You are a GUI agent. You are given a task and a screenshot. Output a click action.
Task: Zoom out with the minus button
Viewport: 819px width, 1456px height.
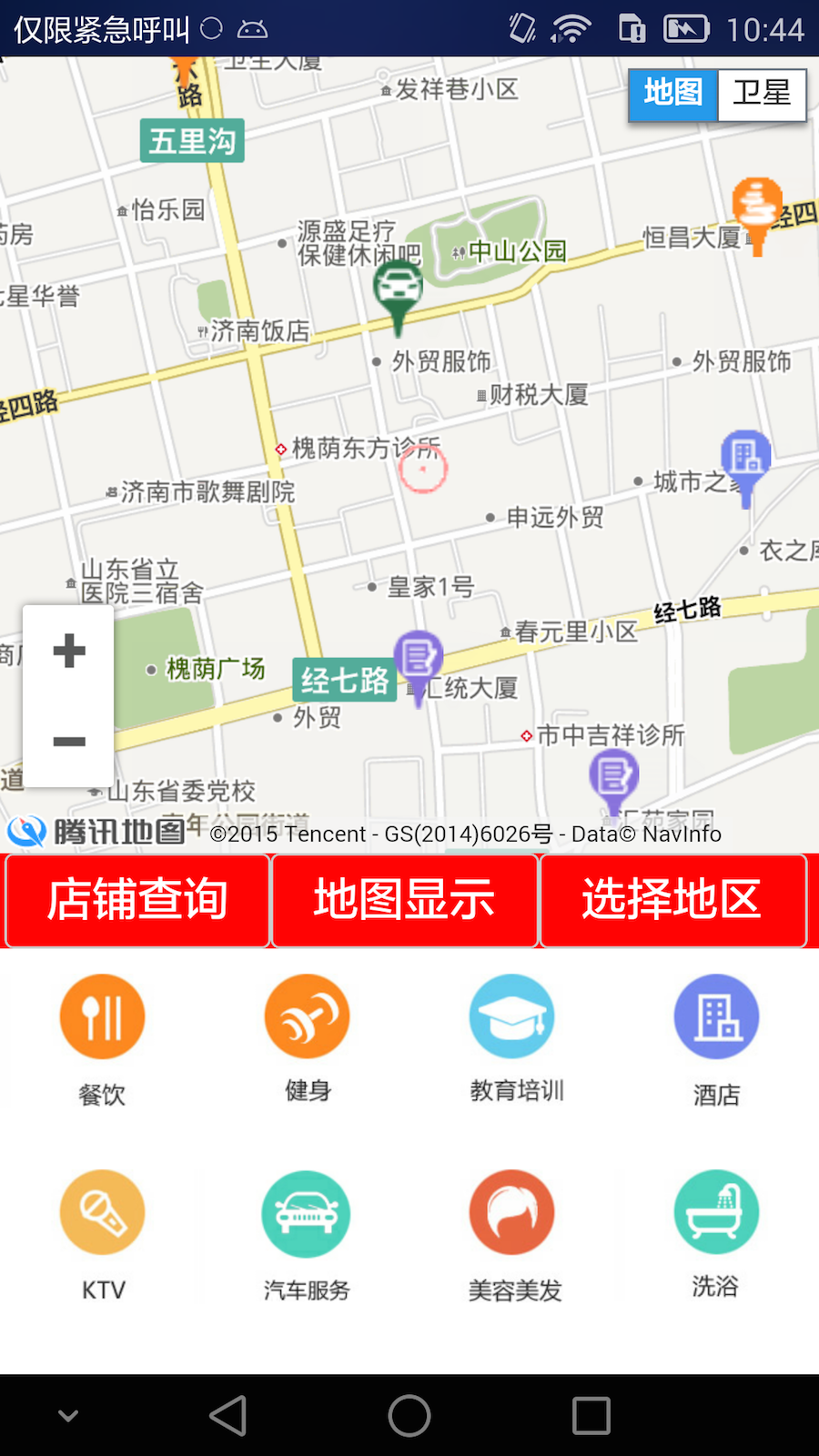(x=69, y=742)
